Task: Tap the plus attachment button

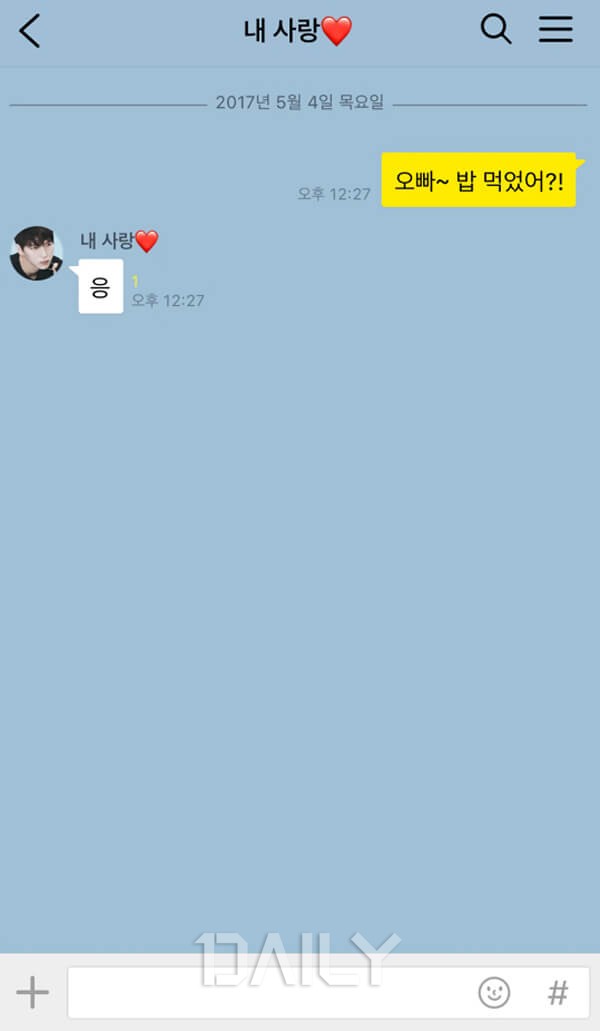Action: pyautogui.click(x=32, y=992)
